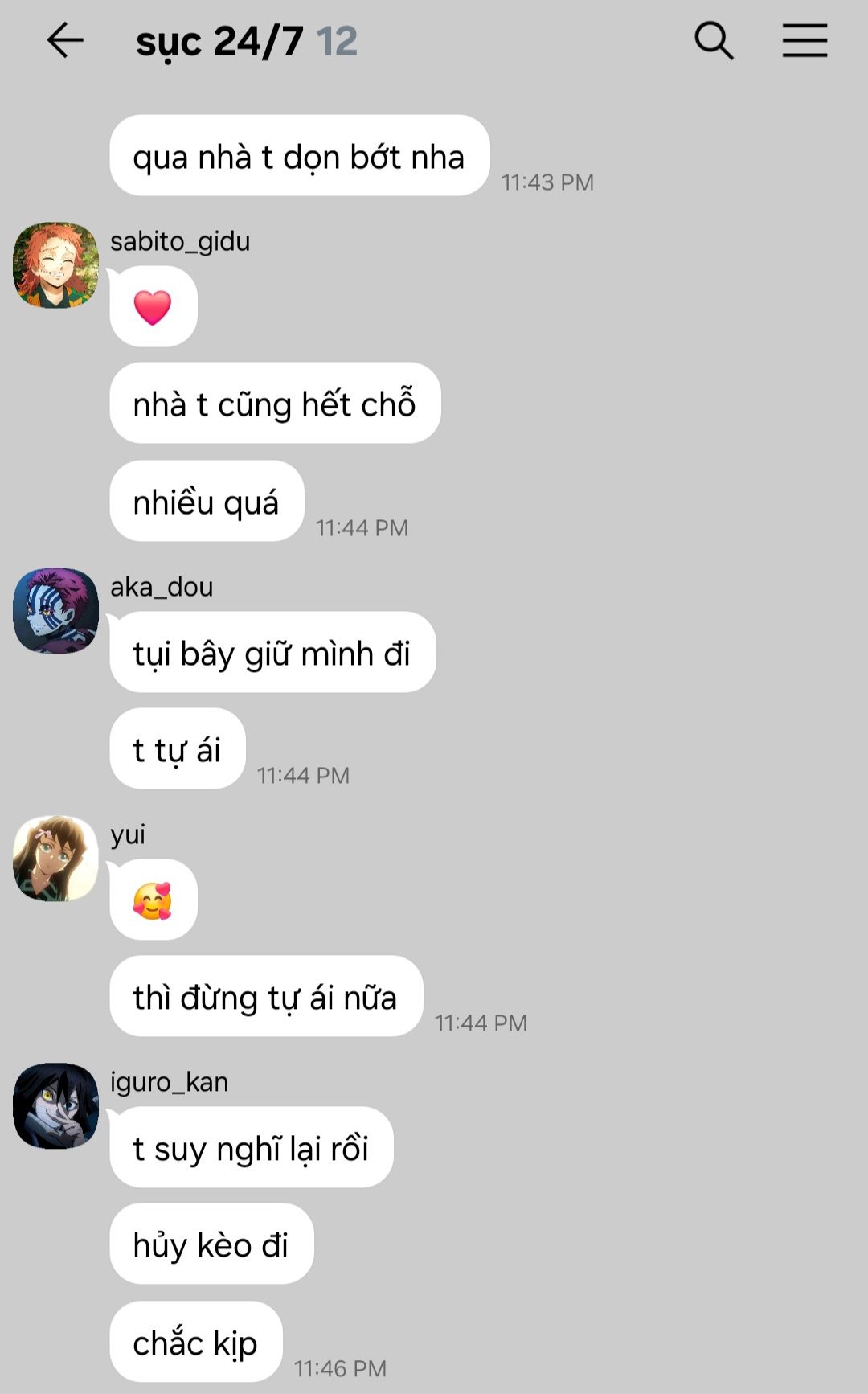This screenshot has height=1394, width=868.
Task: View aka_dou's profile from the avatar
Action: point(55,610)
